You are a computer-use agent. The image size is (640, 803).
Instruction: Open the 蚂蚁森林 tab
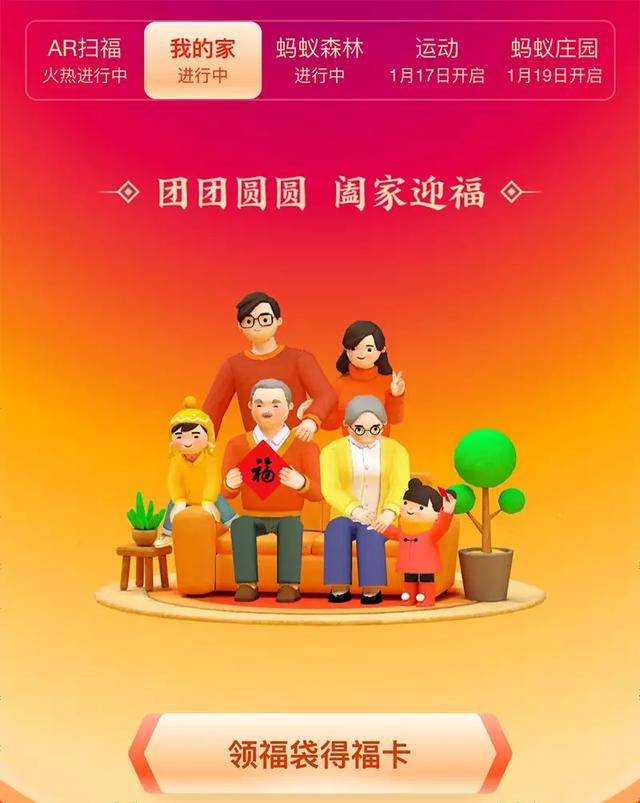coord(320,60)
